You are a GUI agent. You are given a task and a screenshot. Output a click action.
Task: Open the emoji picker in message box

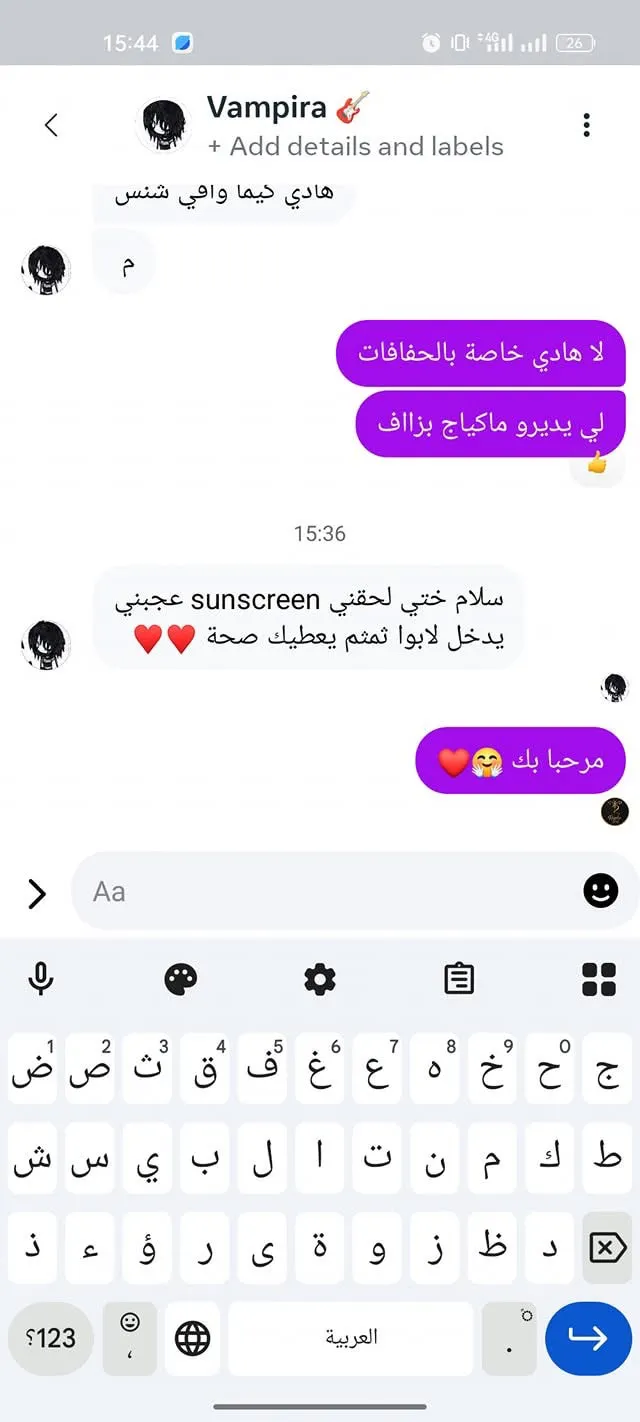pyautogui.click(x=600, y=891)
